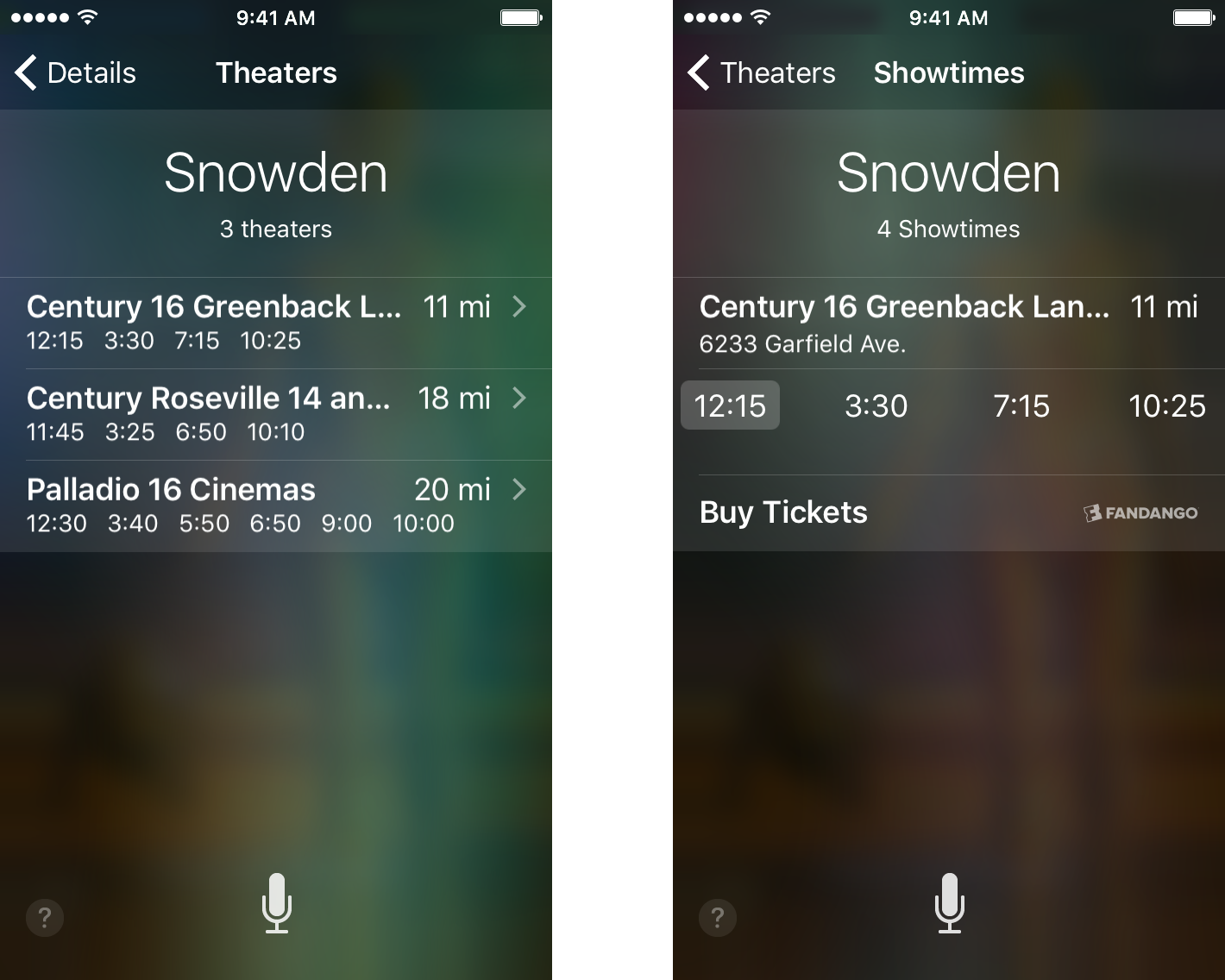Activate the microphone on the Showtimes screen
This screenshot has width=1225, height=980.
point(949,903)
